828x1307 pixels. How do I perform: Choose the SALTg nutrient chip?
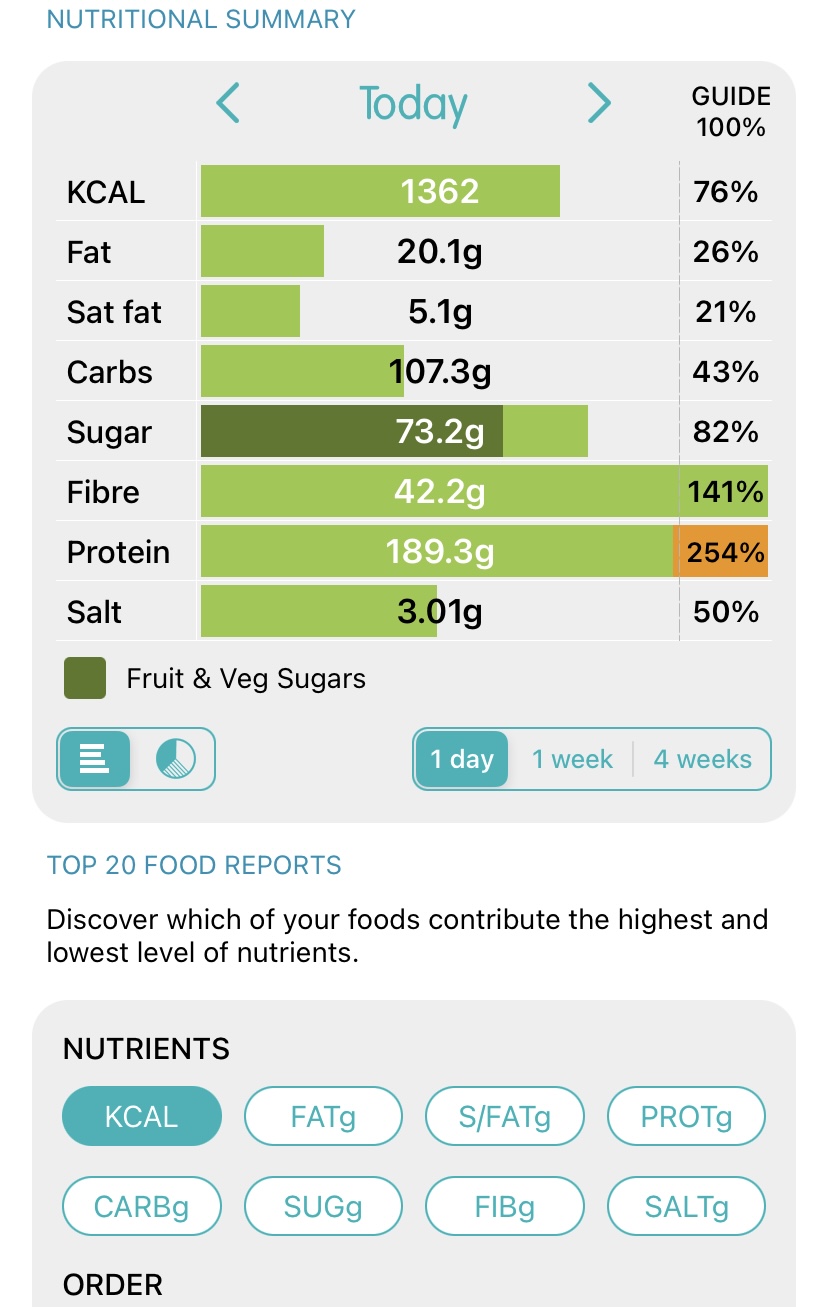[686, 1206]
